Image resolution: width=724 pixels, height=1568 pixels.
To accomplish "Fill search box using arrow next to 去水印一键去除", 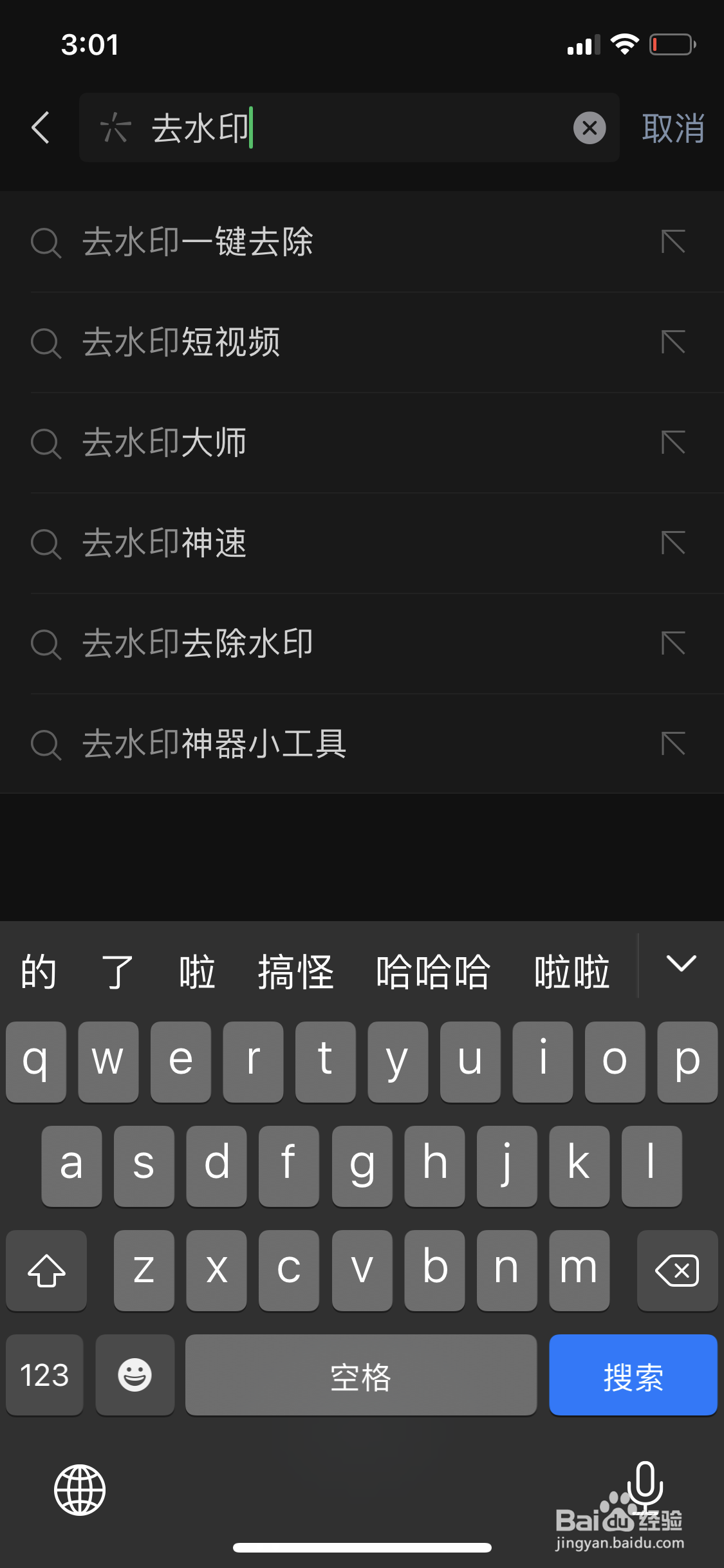I will tap(671, 243).
